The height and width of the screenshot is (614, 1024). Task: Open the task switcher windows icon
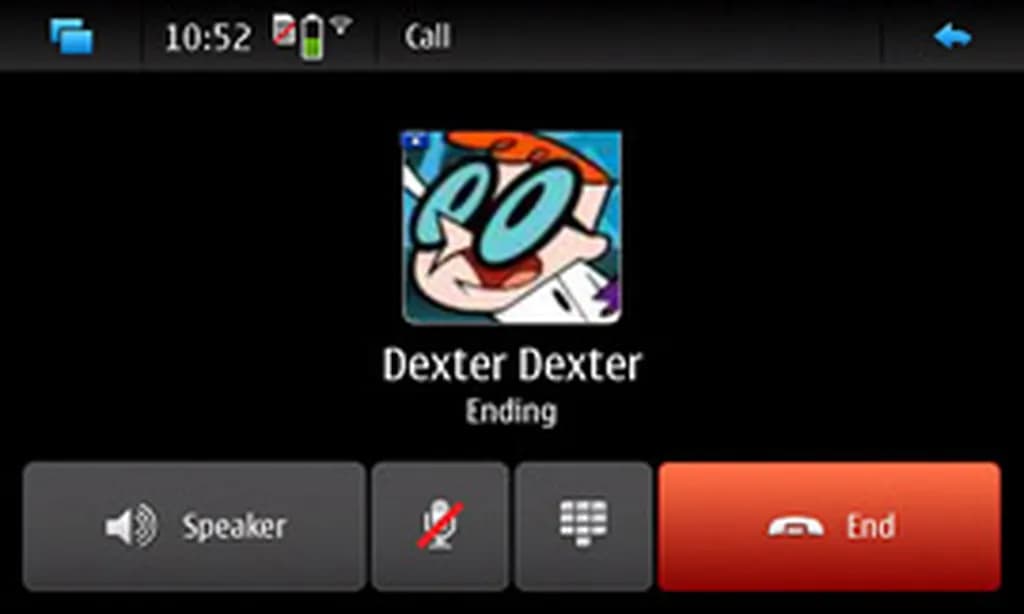click(x=71, y=38)
